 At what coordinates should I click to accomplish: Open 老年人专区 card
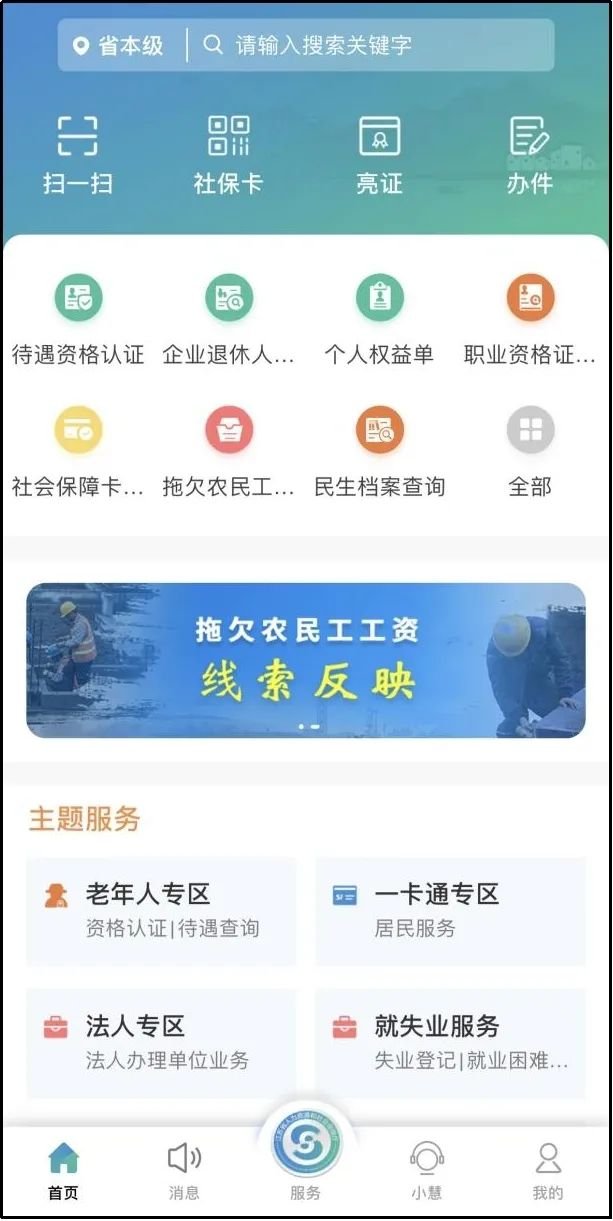point(161,910)
